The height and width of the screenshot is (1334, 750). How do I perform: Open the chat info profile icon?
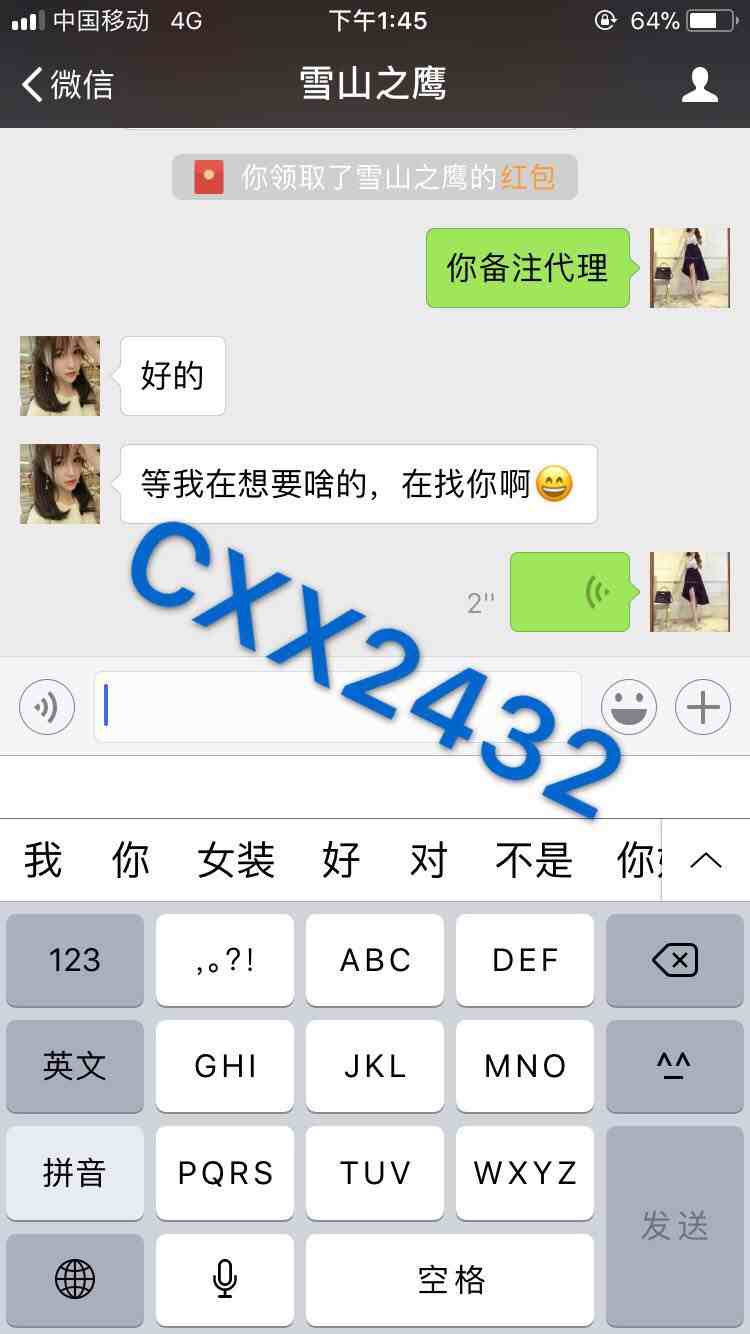click(x=699, y=85)
